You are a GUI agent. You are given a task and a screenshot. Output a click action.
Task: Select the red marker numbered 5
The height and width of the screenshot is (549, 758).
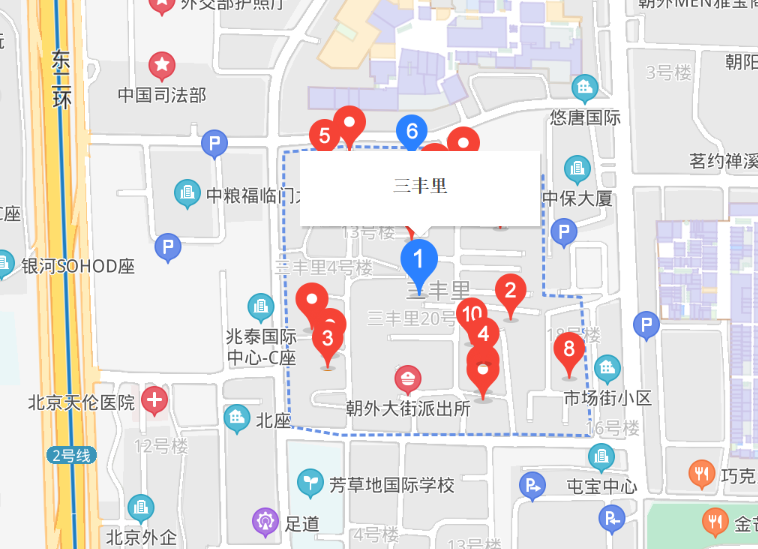pyautogui.click(x=322, y=135)
